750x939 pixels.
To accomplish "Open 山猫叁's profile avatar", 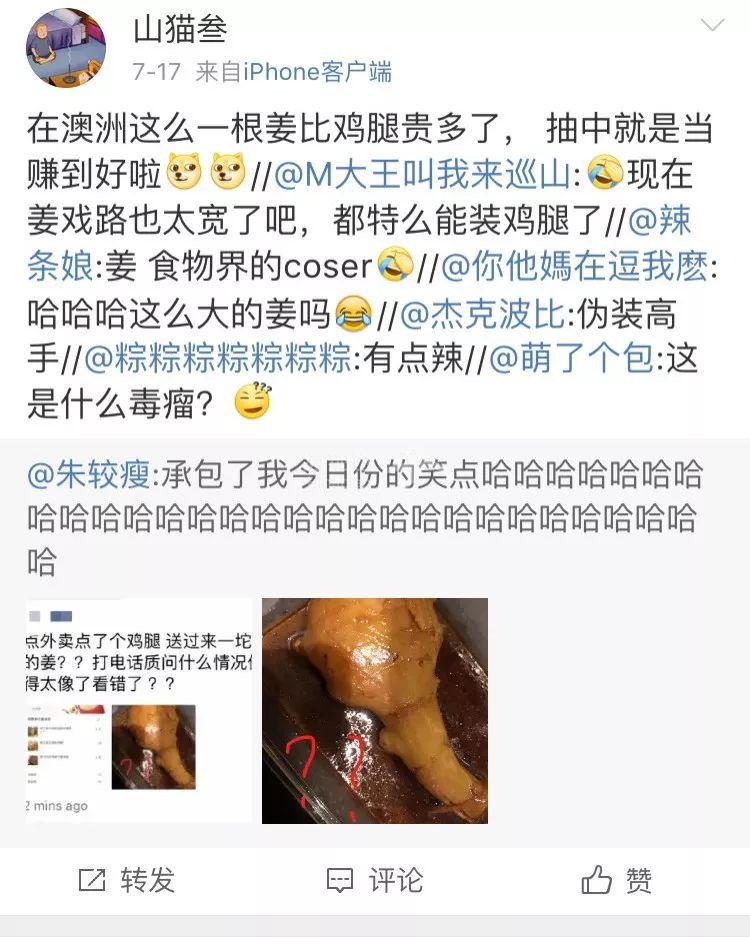I will coord(64,49).
